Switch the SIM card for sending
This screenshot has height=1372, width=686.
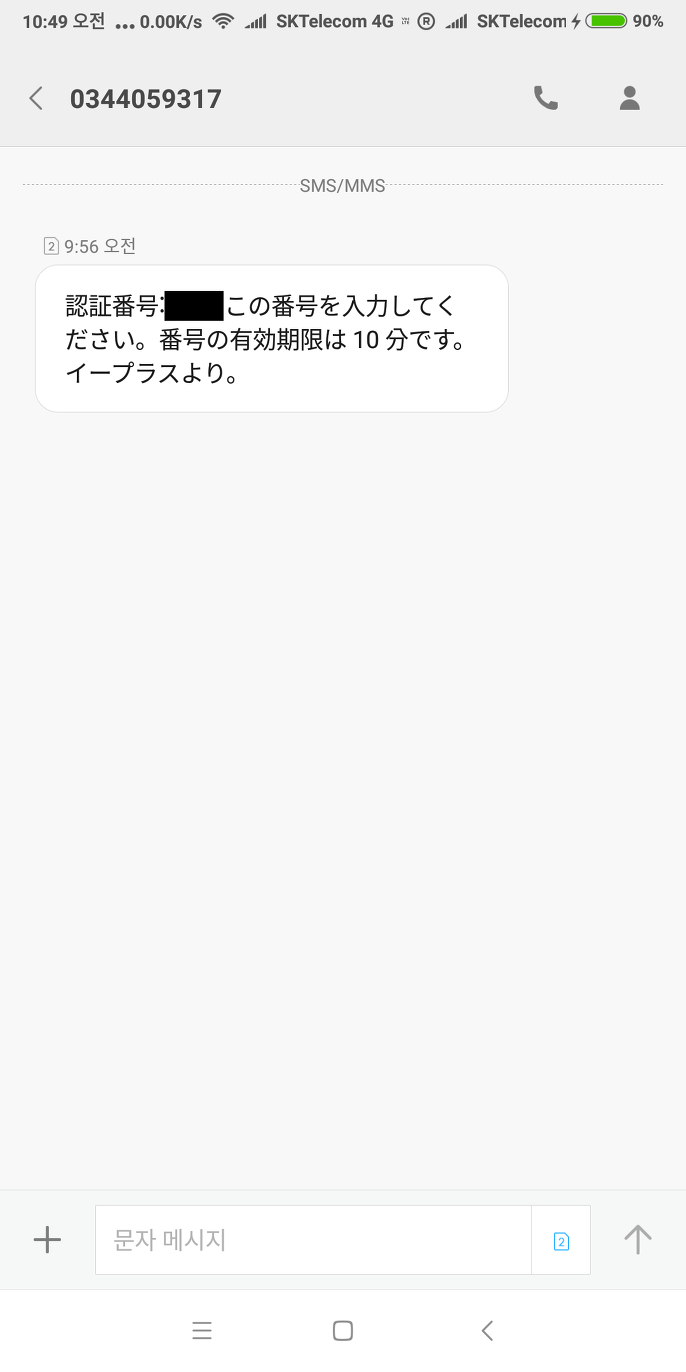coord(561,1241)
